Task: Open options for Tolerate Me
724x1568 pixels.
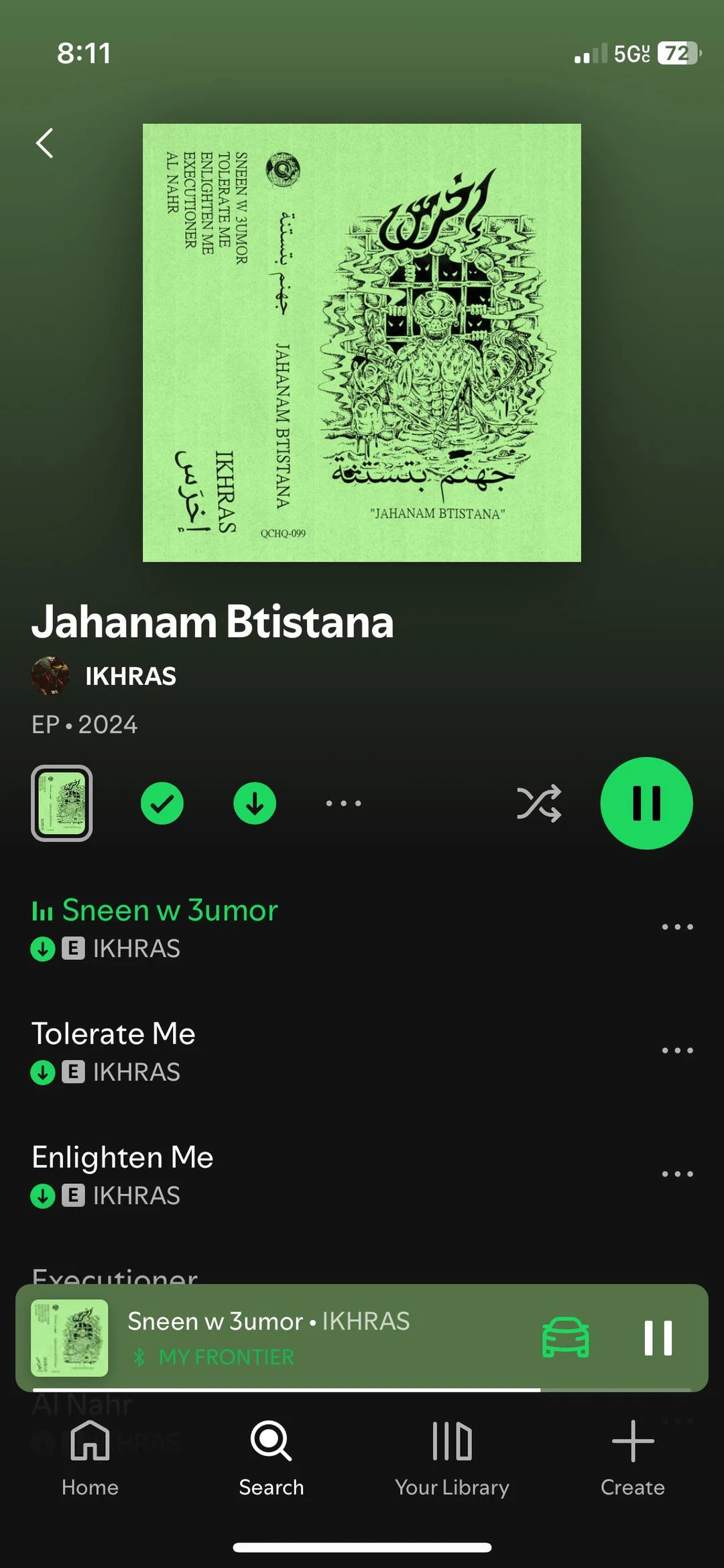Action: [677, 1050]
